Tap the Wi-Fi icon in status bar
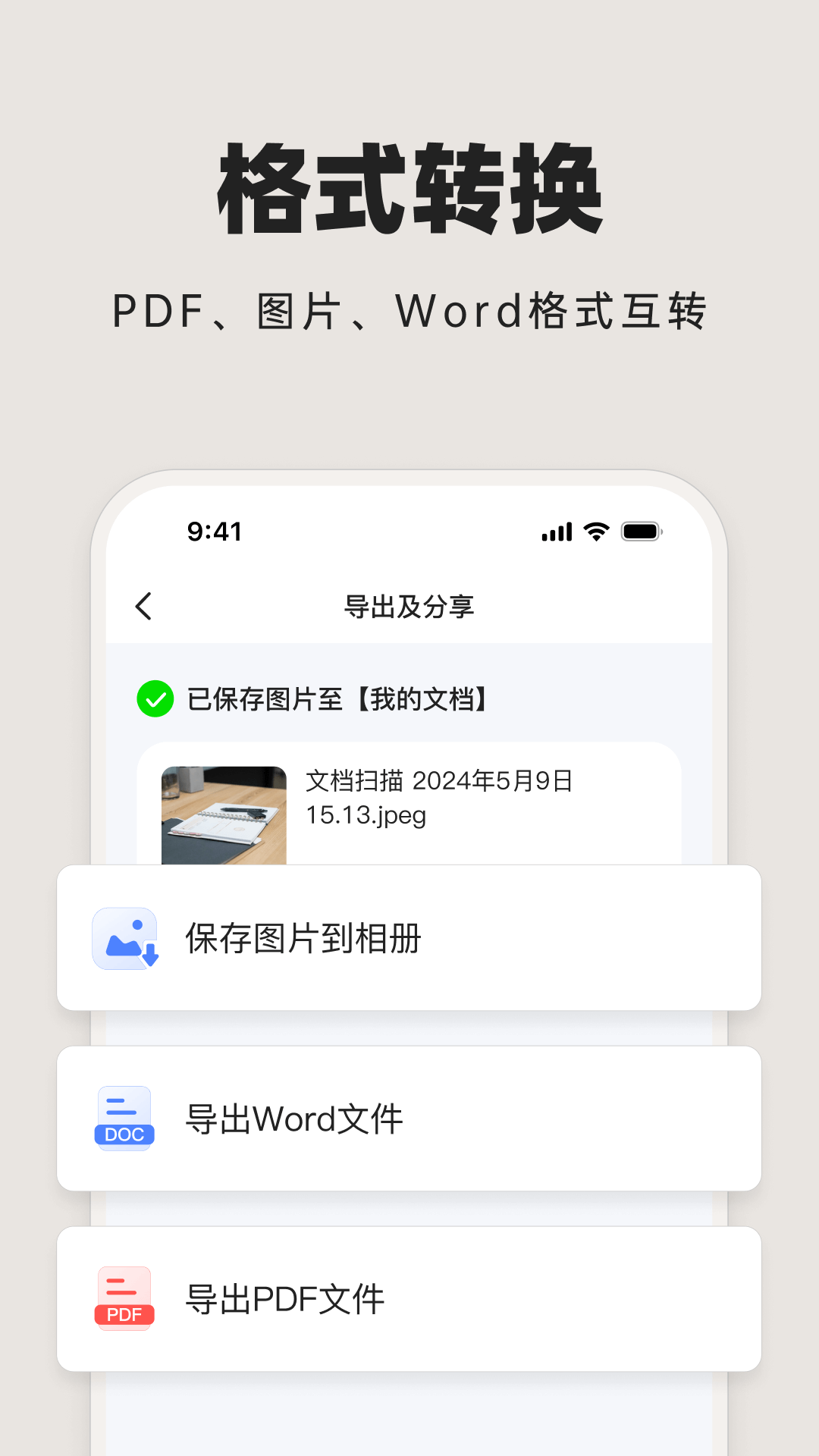 [x=596, y=532]
